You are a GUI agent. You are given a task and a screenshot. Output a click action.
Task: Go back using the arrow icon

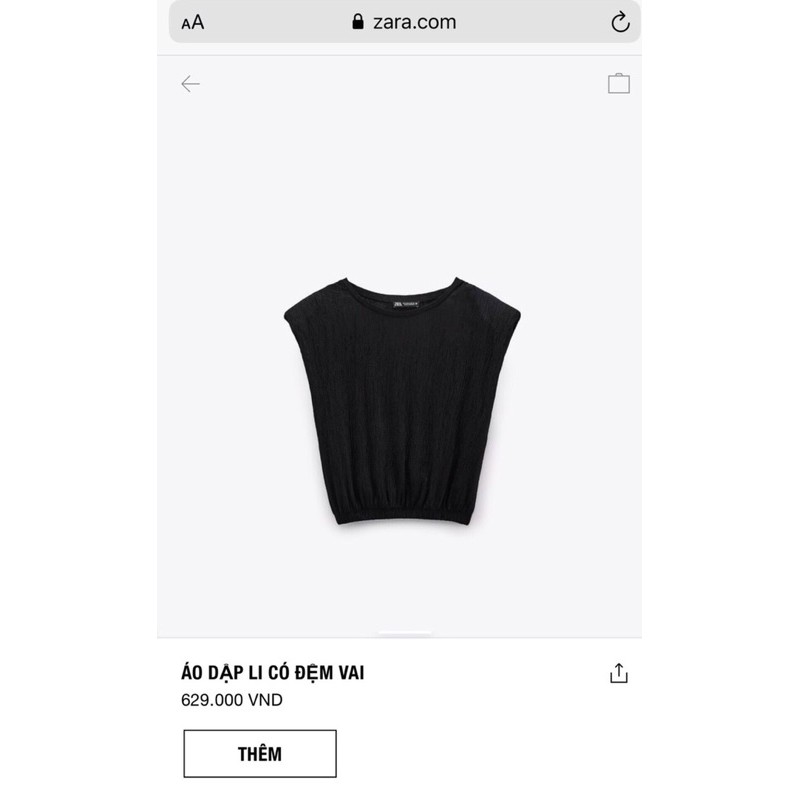pos(190,84)
